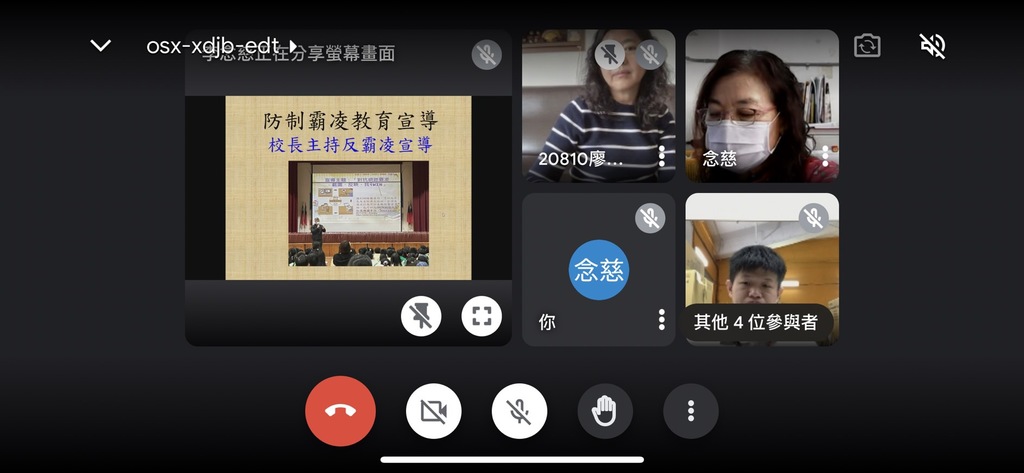Open more options in the call controls
Viewport: 1024px width, 473px height.
tap(690, 411)
